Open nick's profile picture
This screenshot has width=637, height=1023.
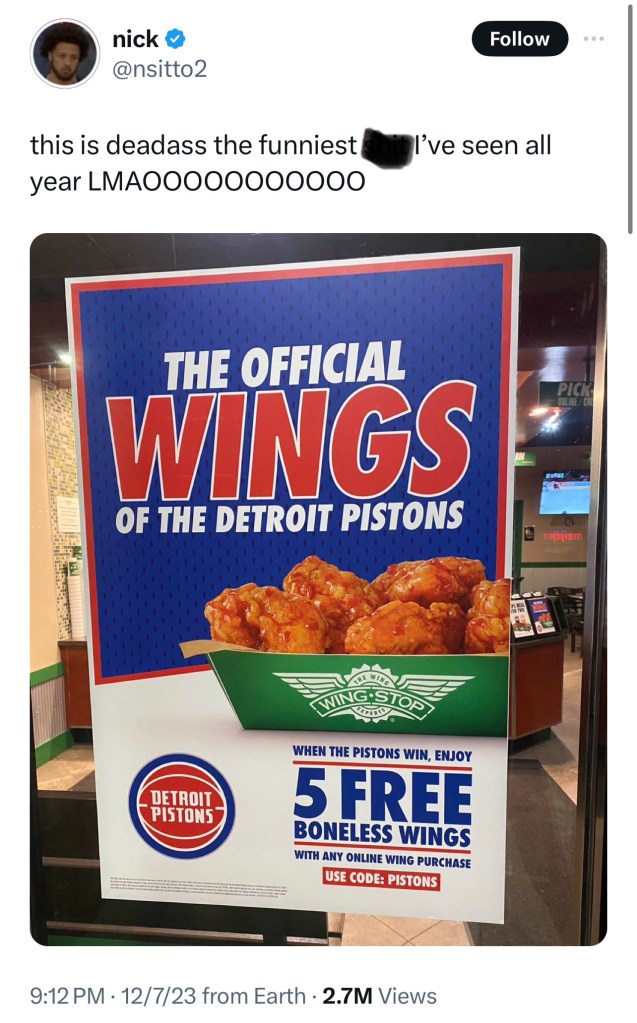64,53
